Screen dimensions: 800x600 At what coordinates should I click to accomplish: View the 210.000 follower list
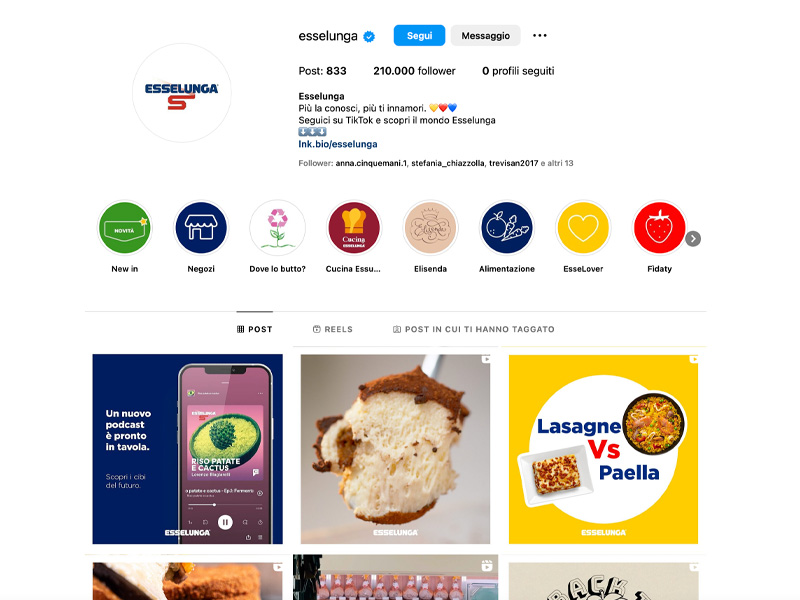click(x=414, y=71)
